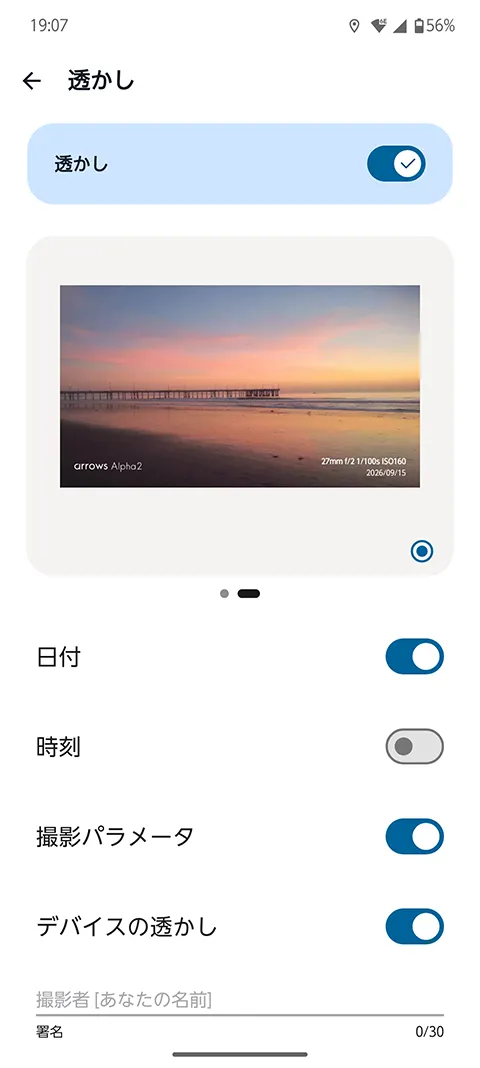Disable デバイスの透かし switch
This screenshot has width=480, height=1068.
(x=414, y=926)
